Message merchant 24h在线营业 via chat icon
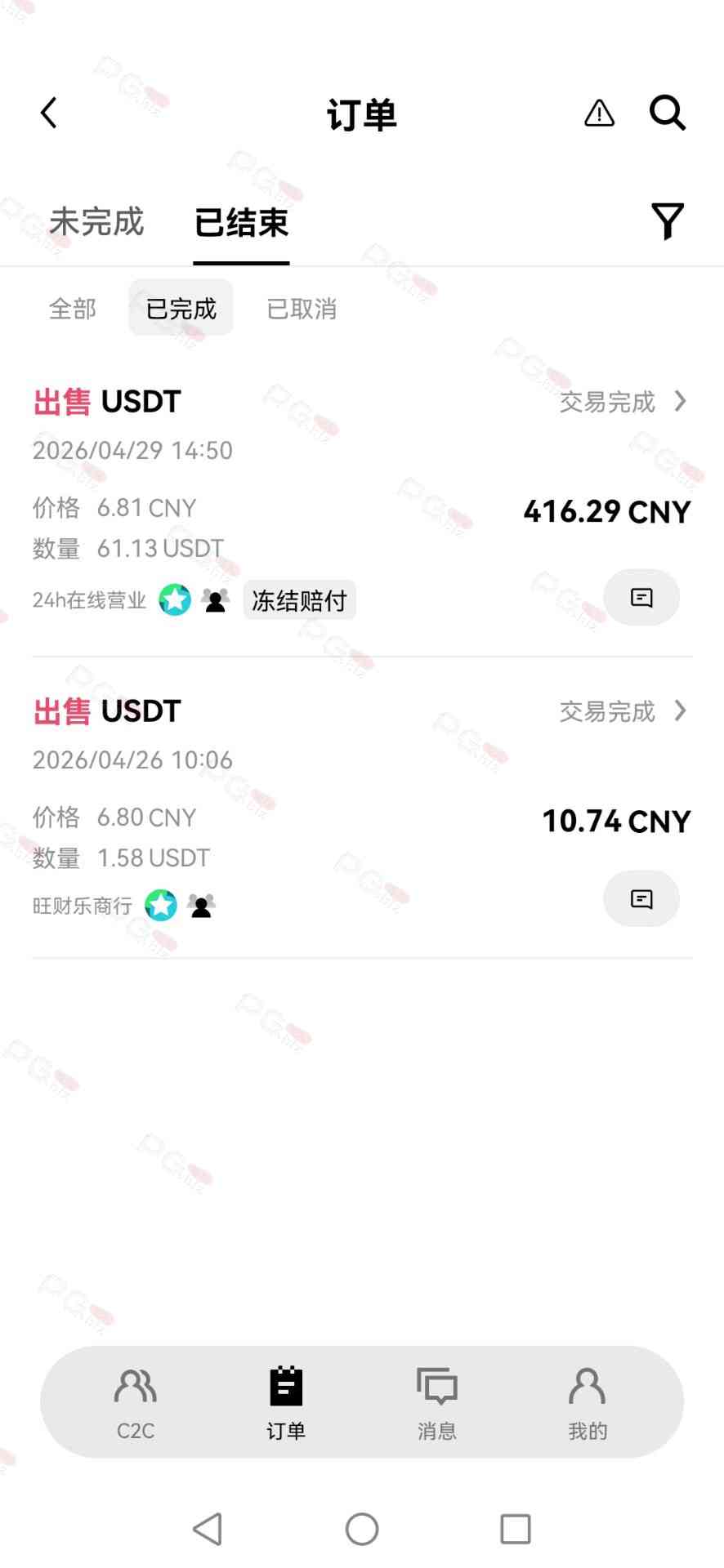Viewport: 724px width, 1568px height. 641,598
